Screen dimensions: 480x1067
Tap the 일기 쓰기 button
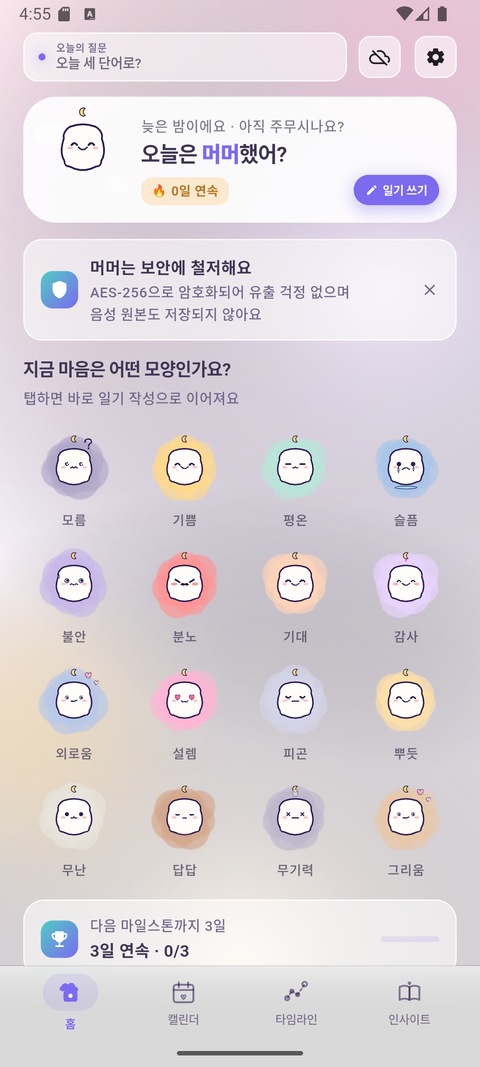[x=396, y=190]
